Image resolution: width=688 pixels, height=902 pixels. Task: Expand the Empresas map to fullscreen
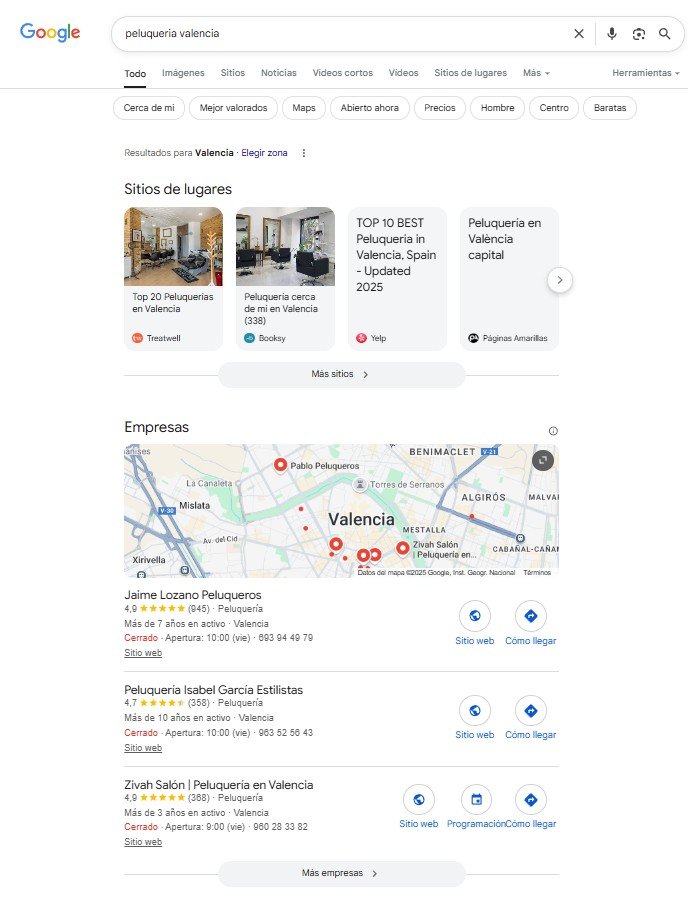pyautogui.click(x=542, y=460)
